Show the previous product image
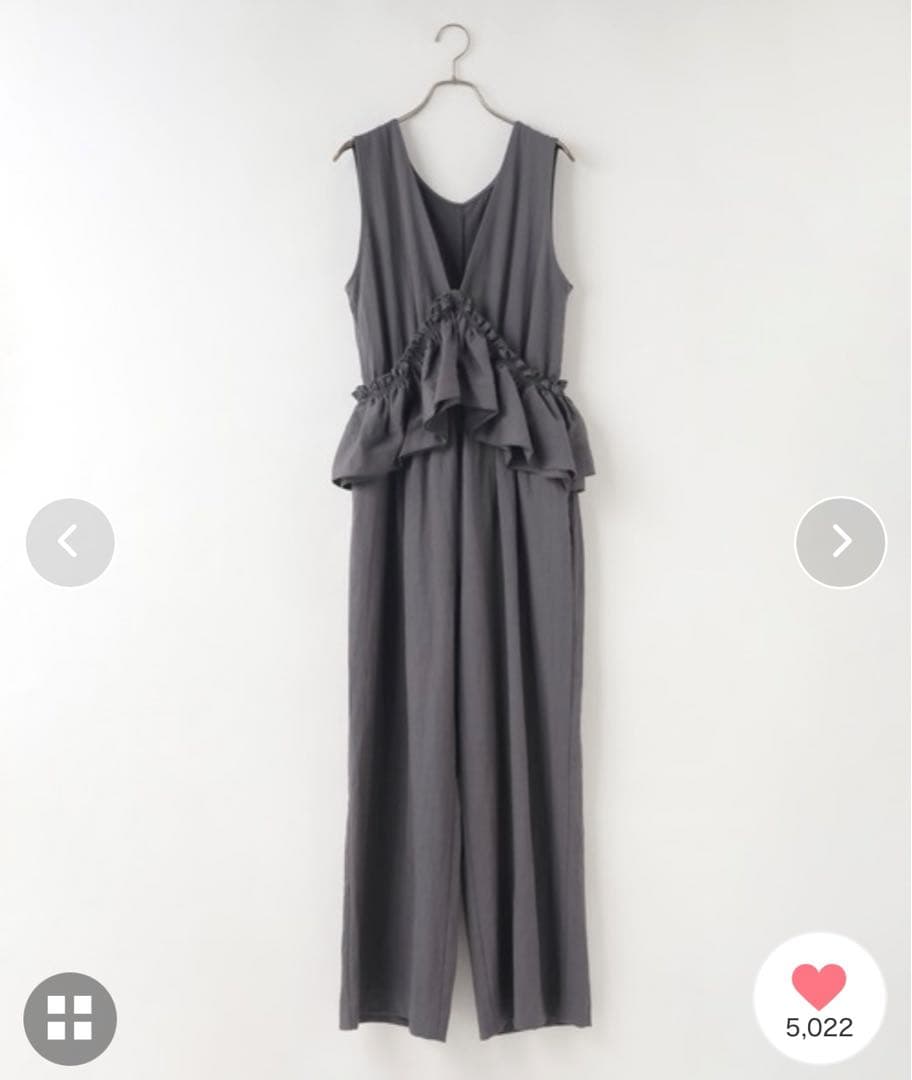The image size is (912, 1080). click(x=69, y=541)
